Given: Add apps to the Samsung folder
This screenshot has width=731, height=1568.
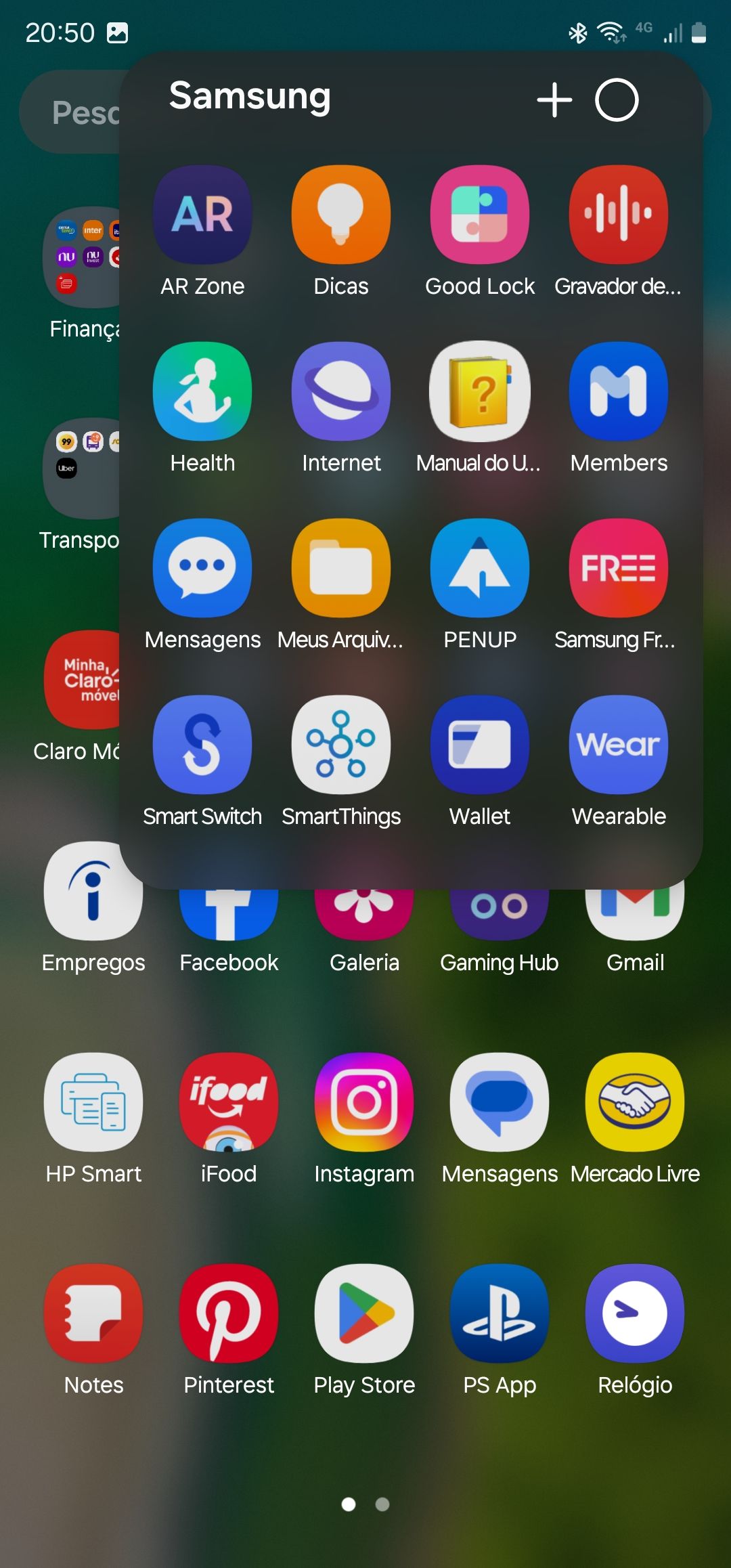Looking at the screenshot, I should tap(554, 100).
